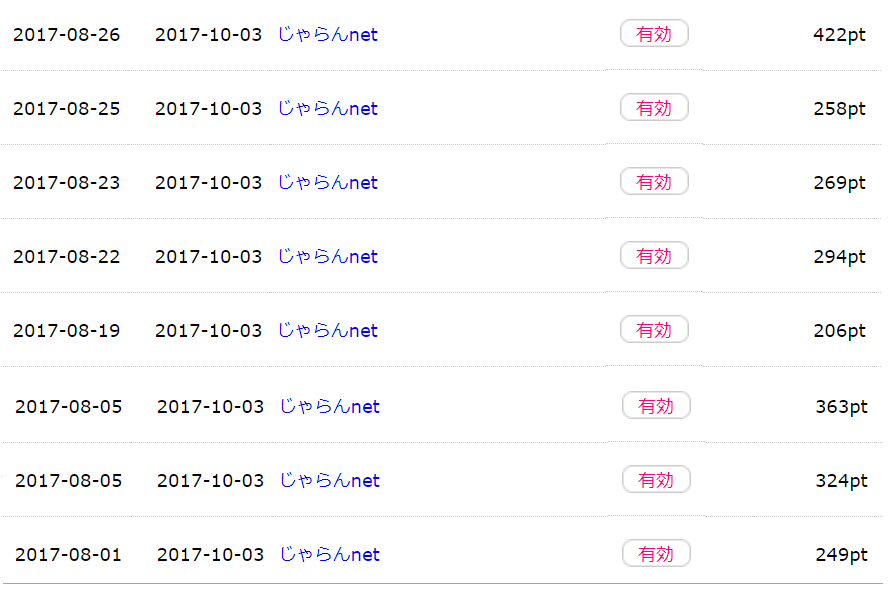Select the じゃらんnet link for 2017-08-23
The width and height of the screenshot is (889, 590).
(328, 183)
